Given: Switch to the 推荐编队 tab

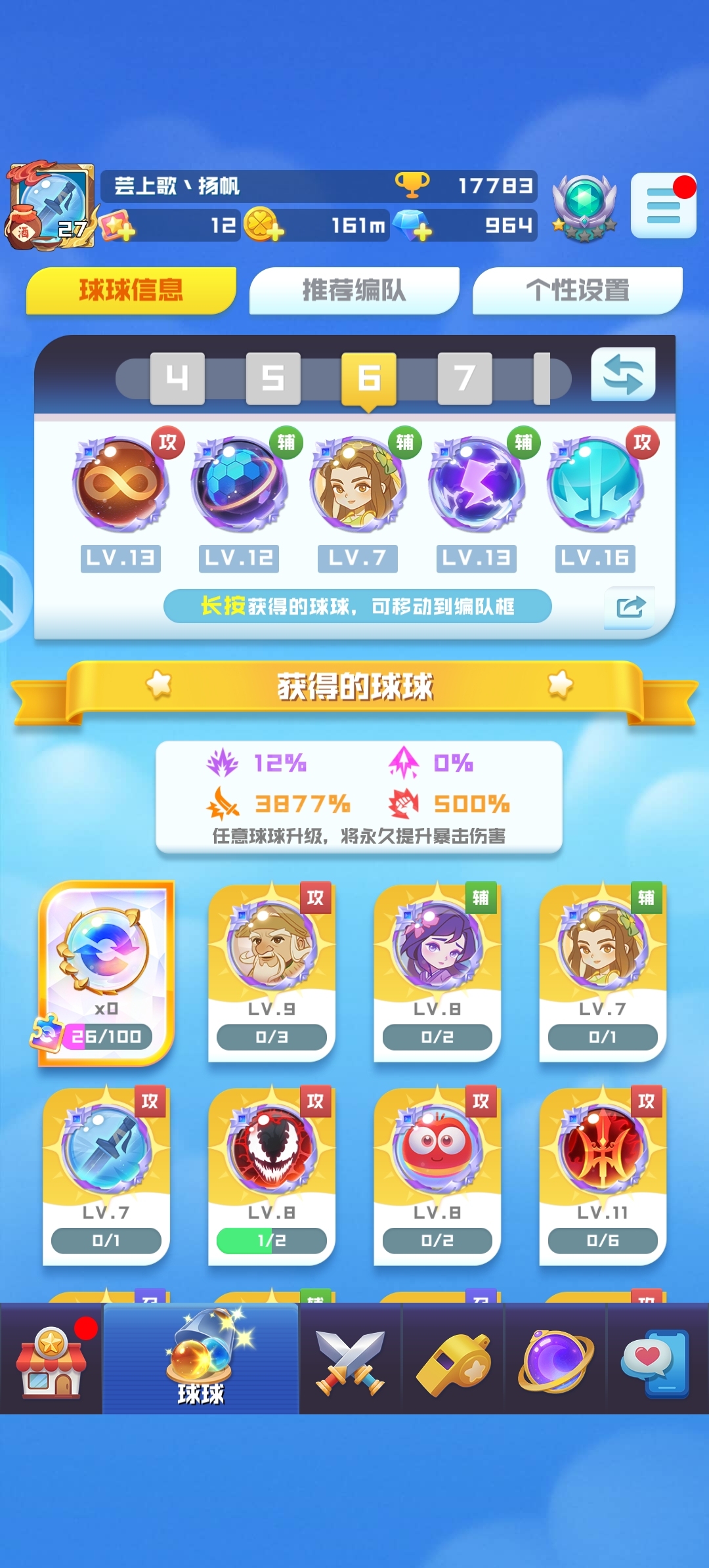Looking at the screenshot, I should 354,290.
